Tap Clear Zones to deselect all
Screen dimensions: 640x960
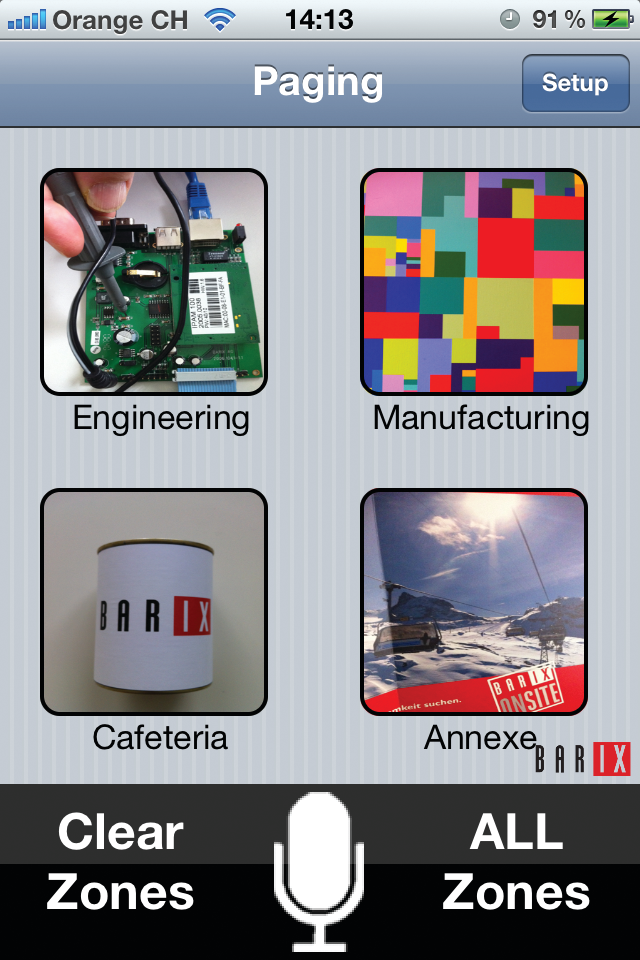pos(120,862)
